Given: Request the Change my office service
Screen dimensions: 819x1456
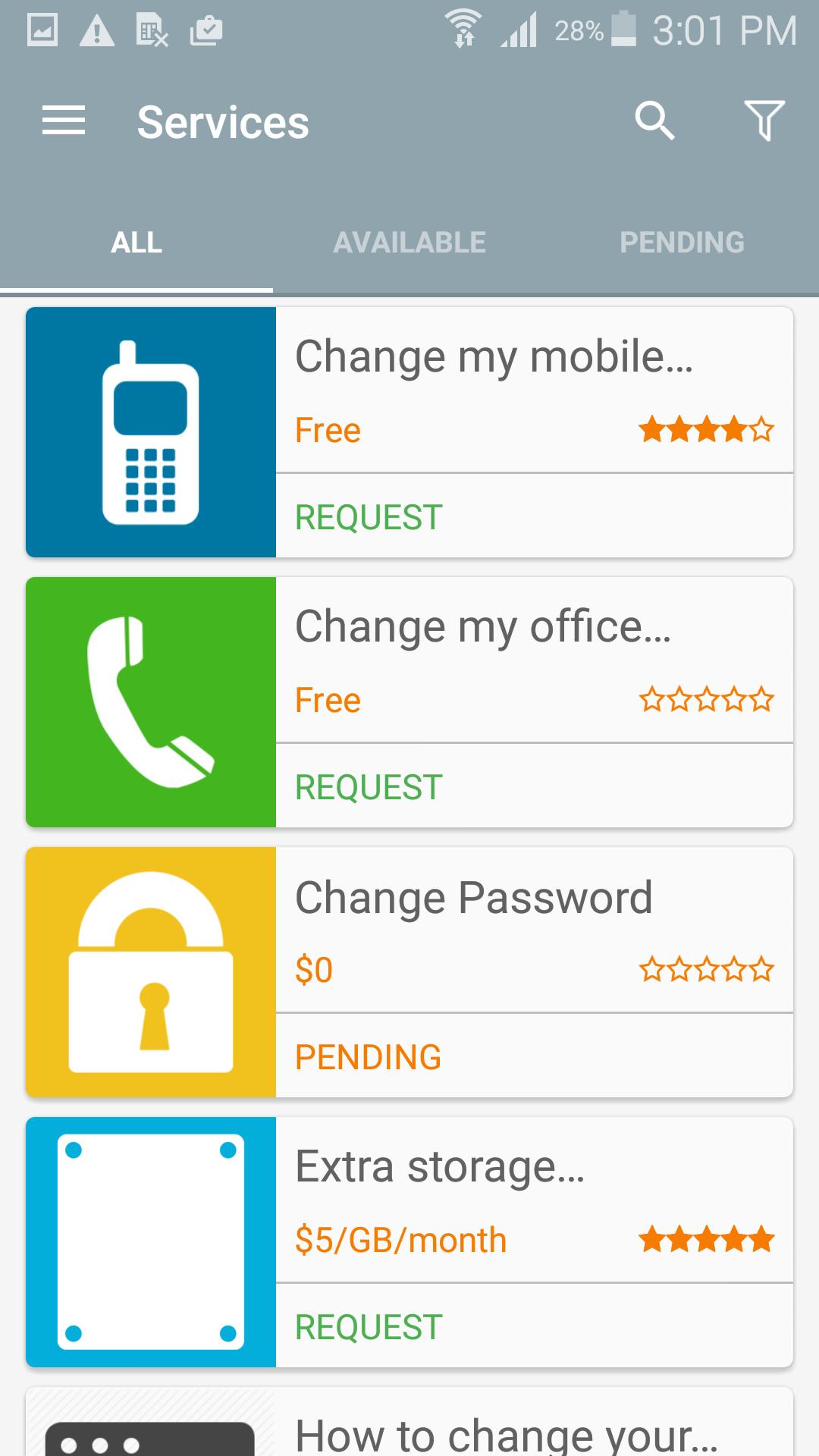Looking at the screenshot, I should click(x=369, y=788).
